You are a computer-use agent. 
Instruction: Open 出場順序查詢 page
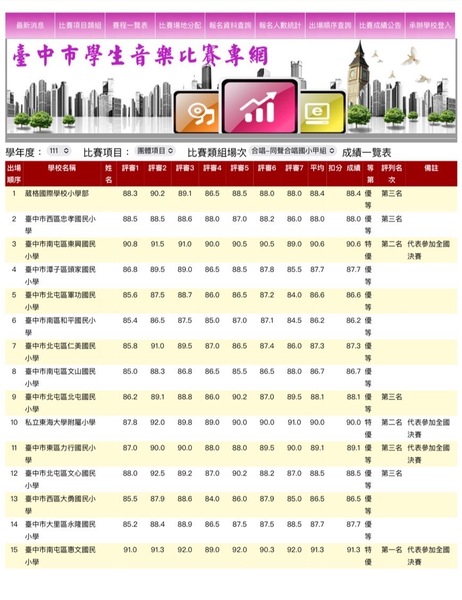(x=330, y=26)
